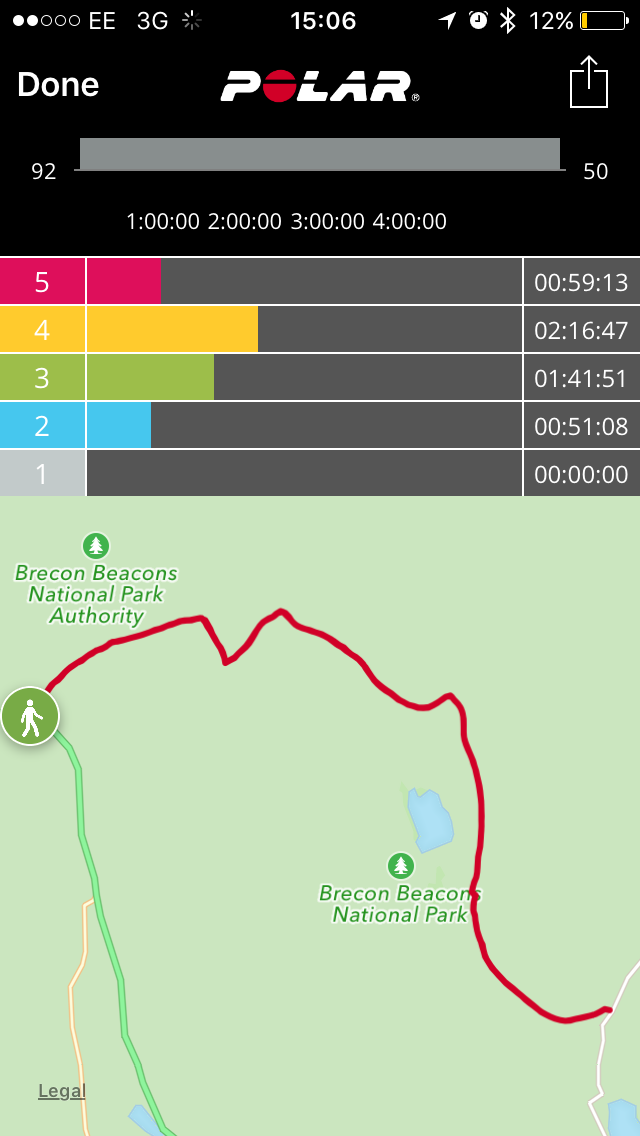Screen dimensions: 640x1136
Task: Tap Done to close the training view
Action: click(58, 85)
